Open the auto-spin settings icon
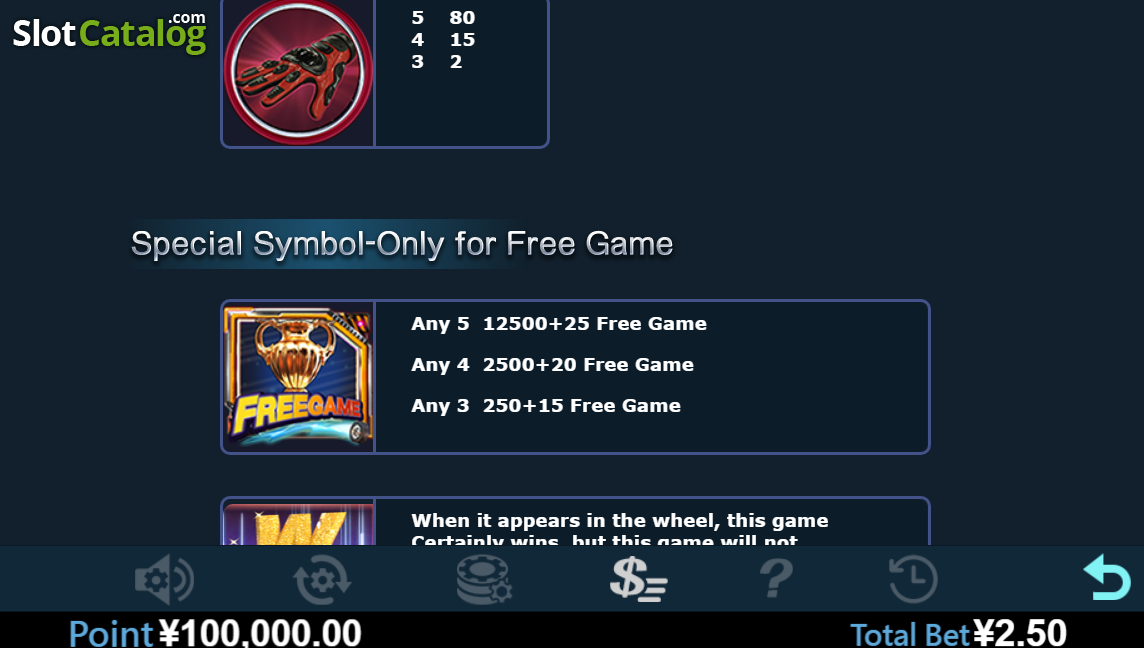This screenshot has height=648, width=1144. click(x=322, y=579)
